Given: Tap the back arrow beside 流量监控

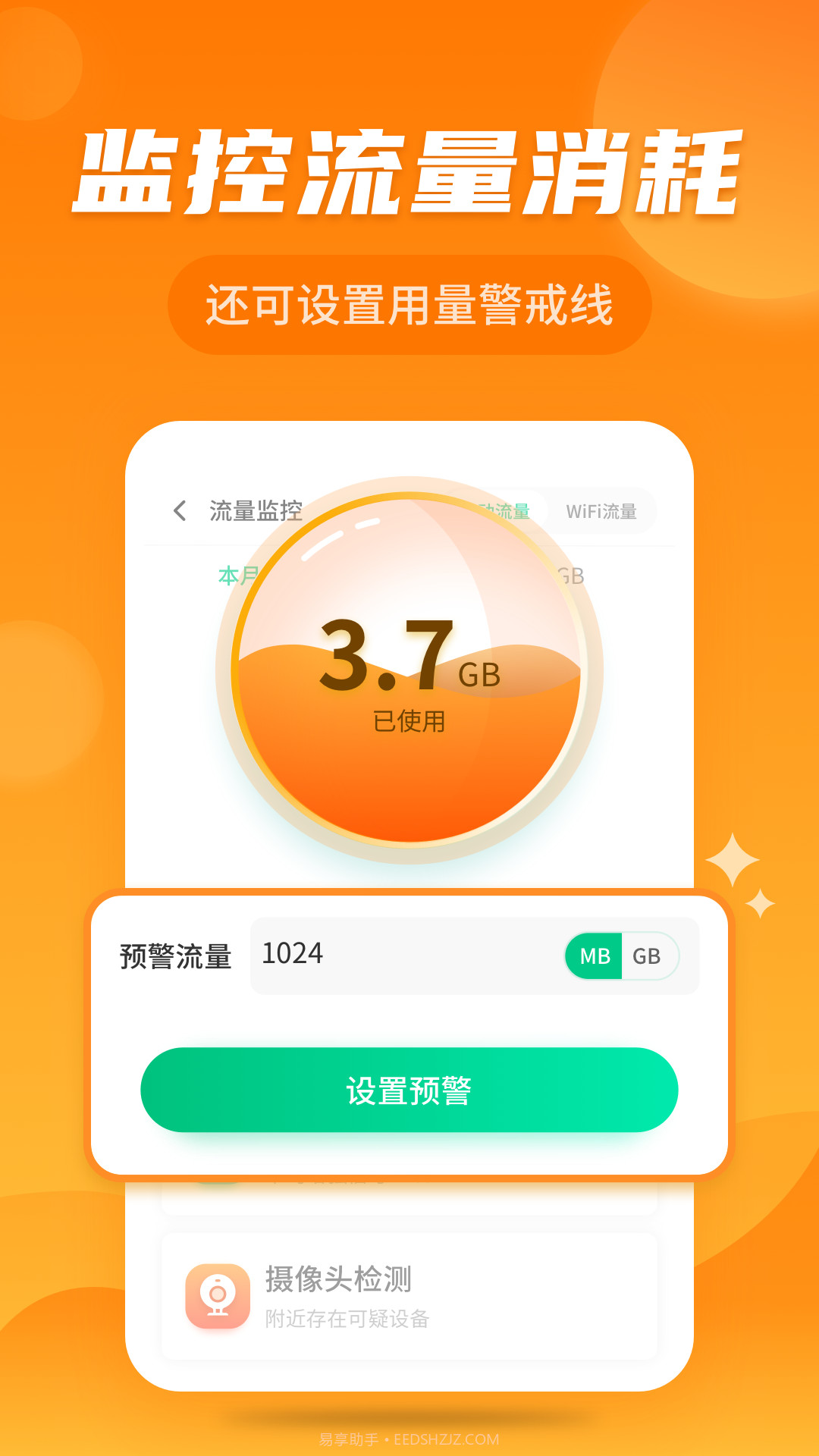Looking at the screenshot, I should pos(180,510).
